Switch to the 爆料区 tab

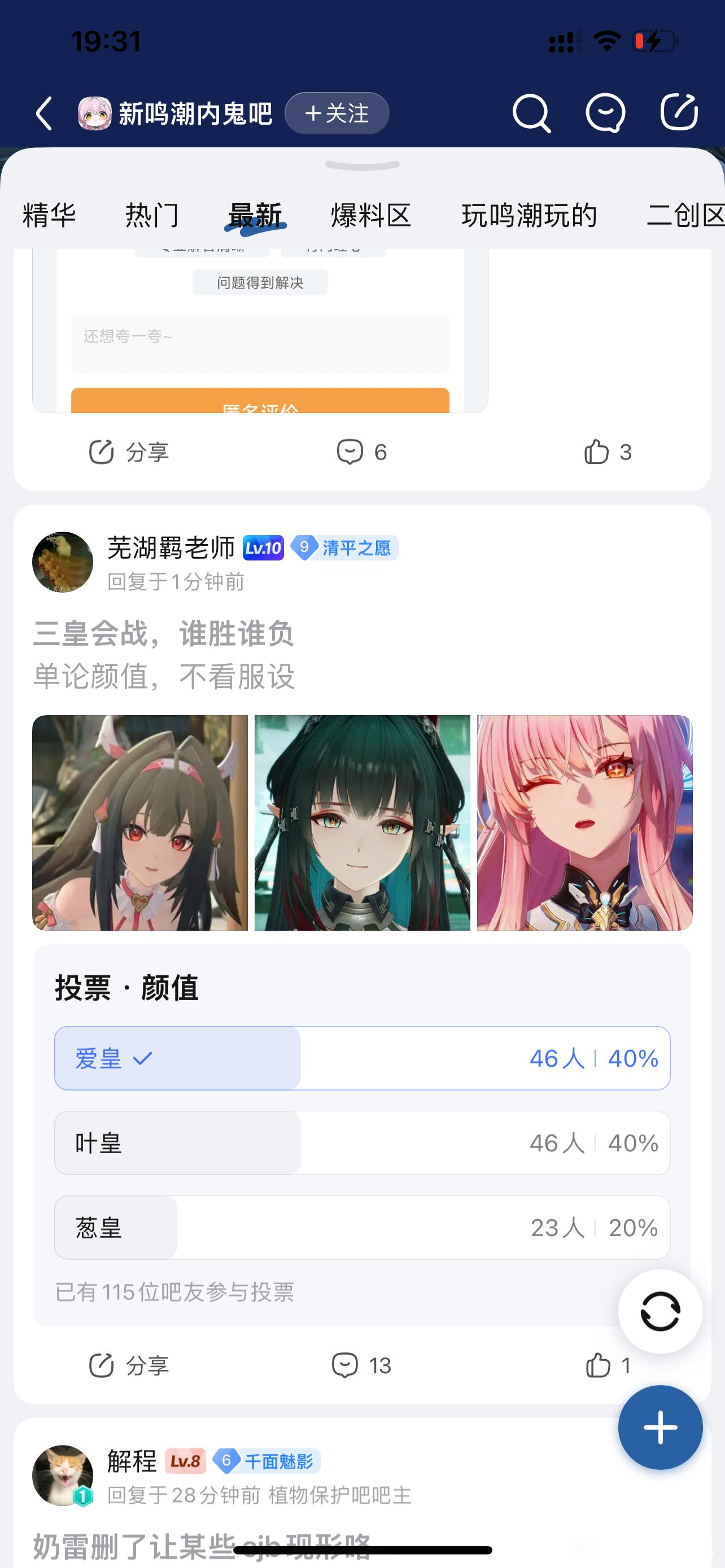point(371,216)
